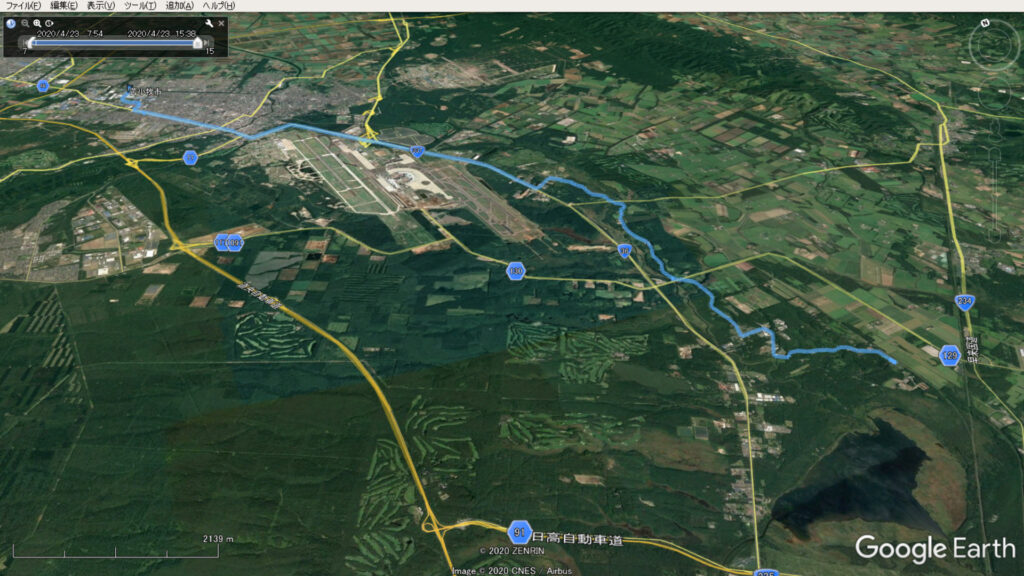Open the ツール(T) menu

[x=140, y=5]
